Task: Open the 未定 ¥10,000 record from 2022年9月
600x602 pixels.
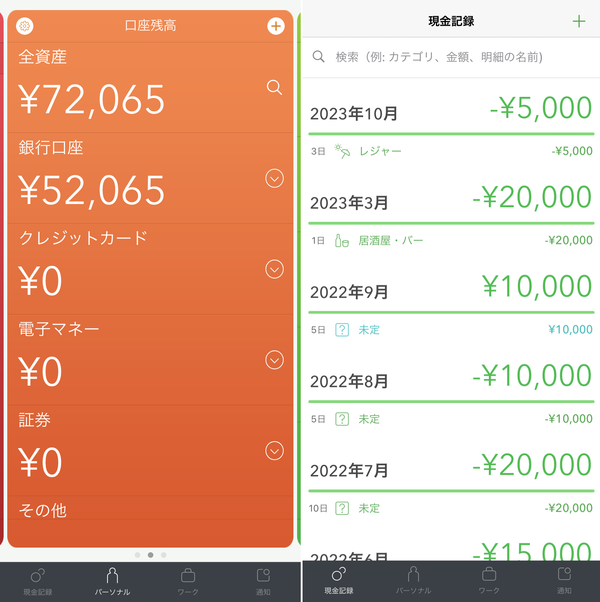Action: [x=451, y=329]
